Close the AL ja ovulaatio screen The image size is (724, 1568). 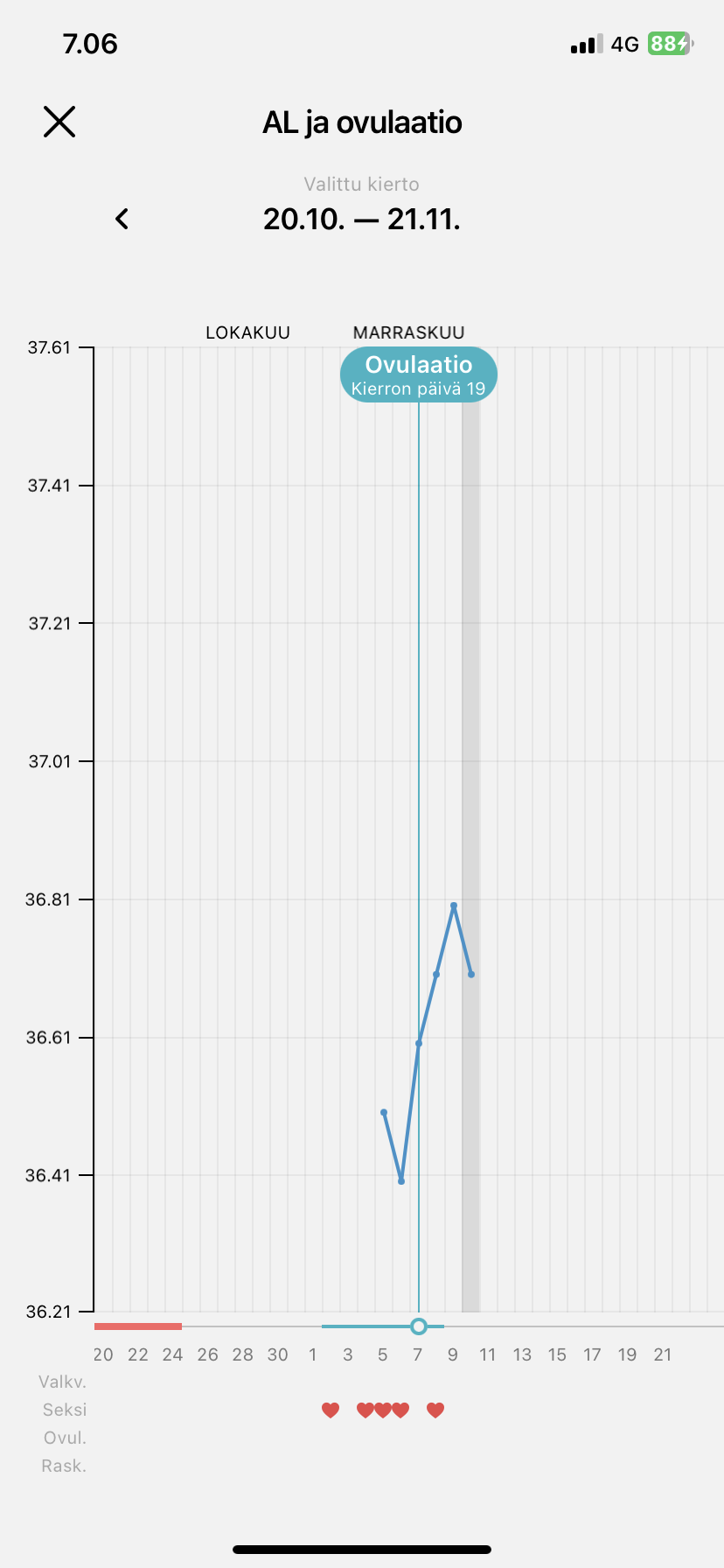tap(59, 122)
